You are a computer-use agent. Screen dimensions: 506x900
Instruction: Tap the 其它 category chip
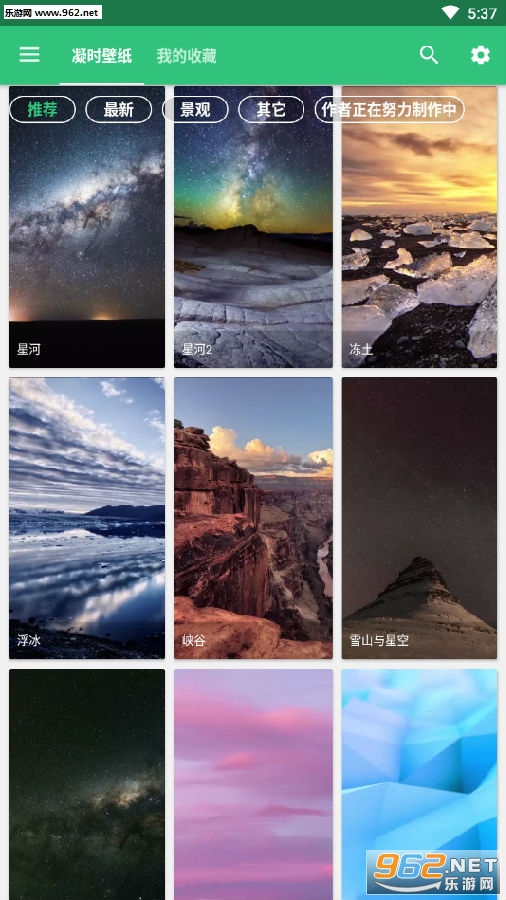coord(271,109)
